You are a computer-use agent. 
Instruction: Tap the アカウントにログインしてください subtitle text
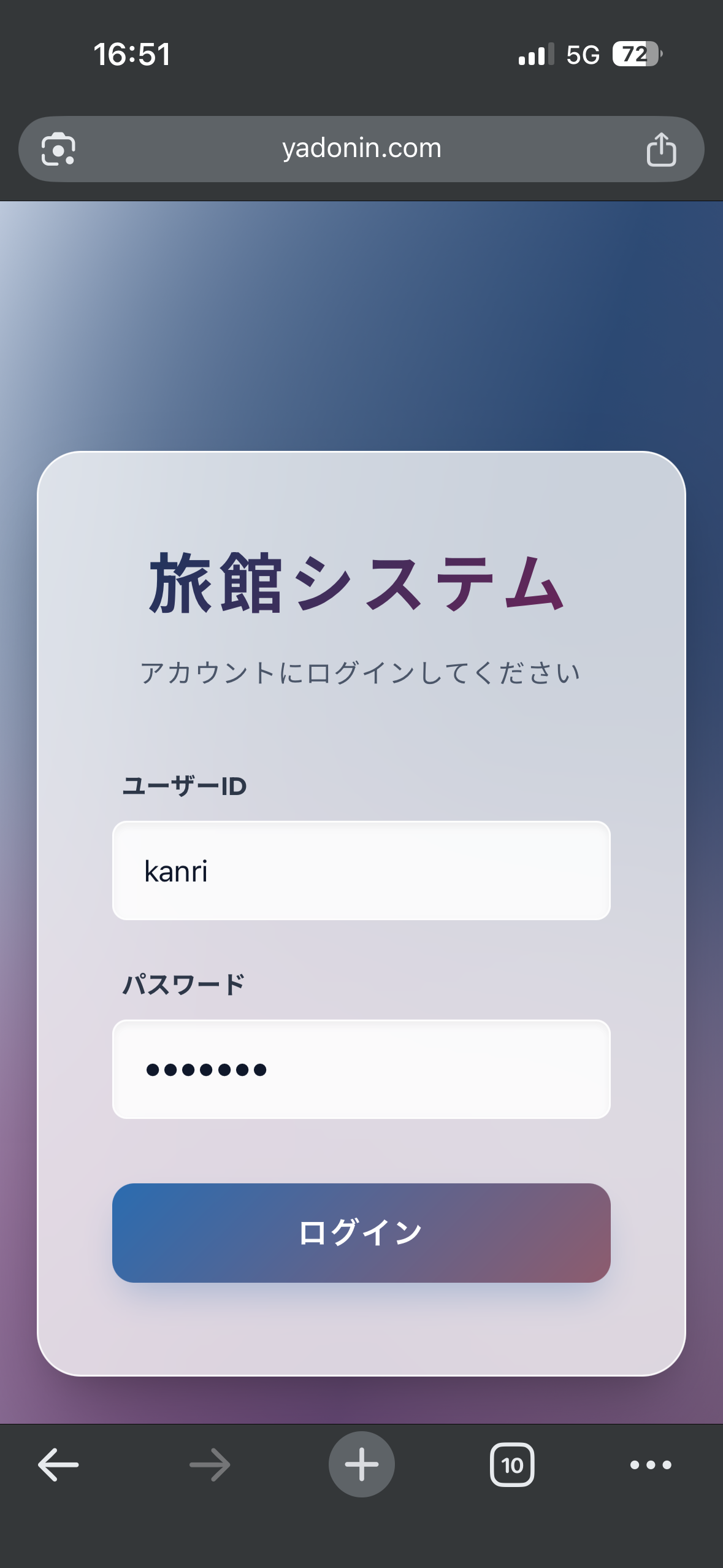point(361,672)
